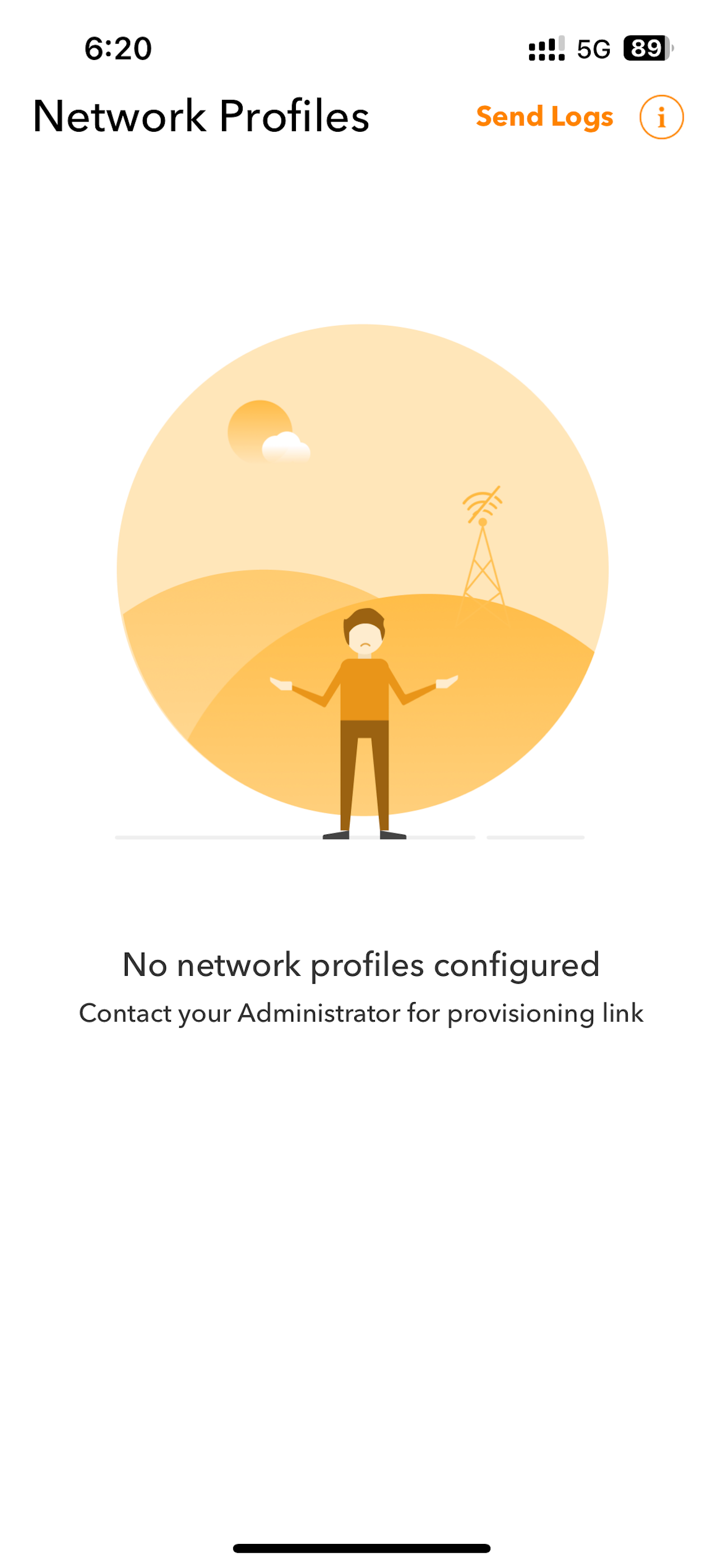Screen dimensions: 723x1568
Task: Expand the Network Profiles header
Action: coord(201,117)
